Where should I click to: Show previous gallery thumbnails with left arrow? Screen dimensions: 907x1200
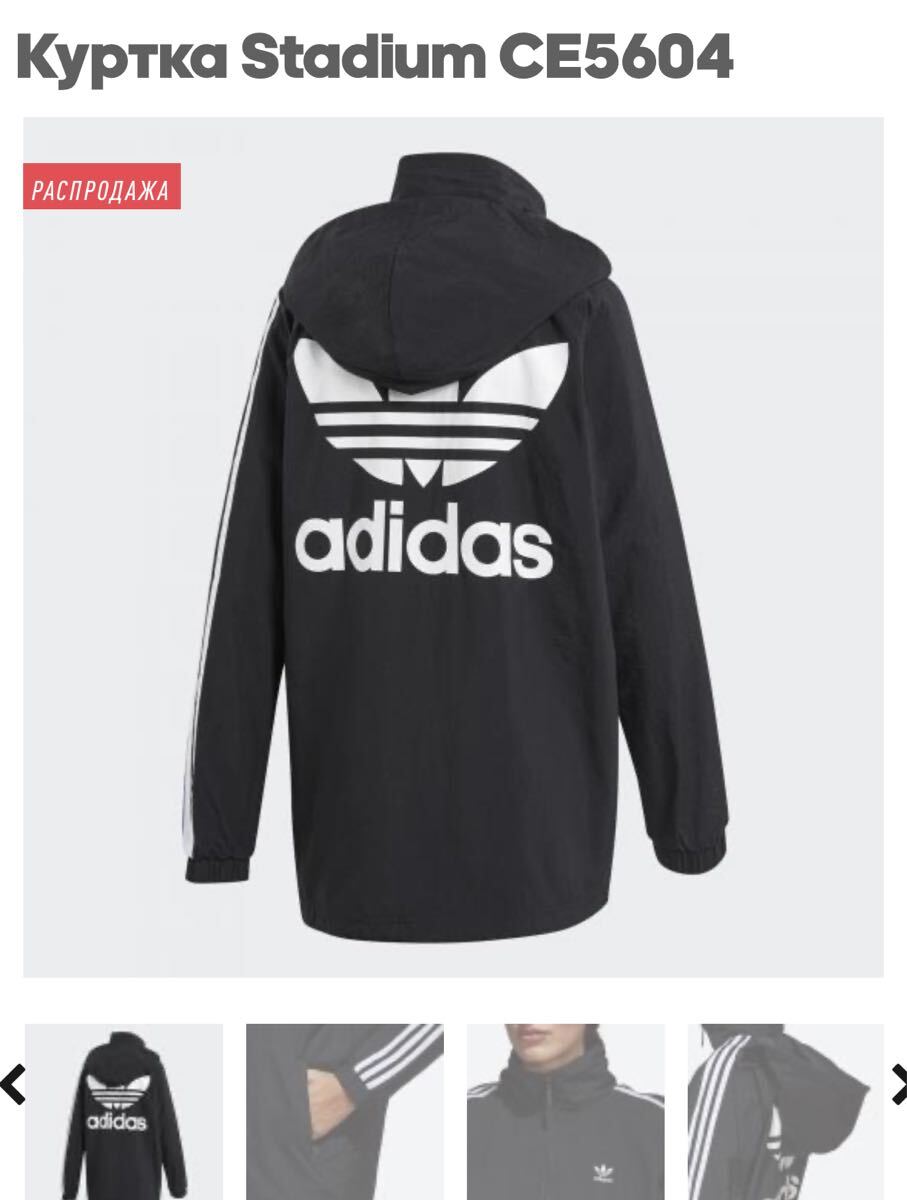12,1085
